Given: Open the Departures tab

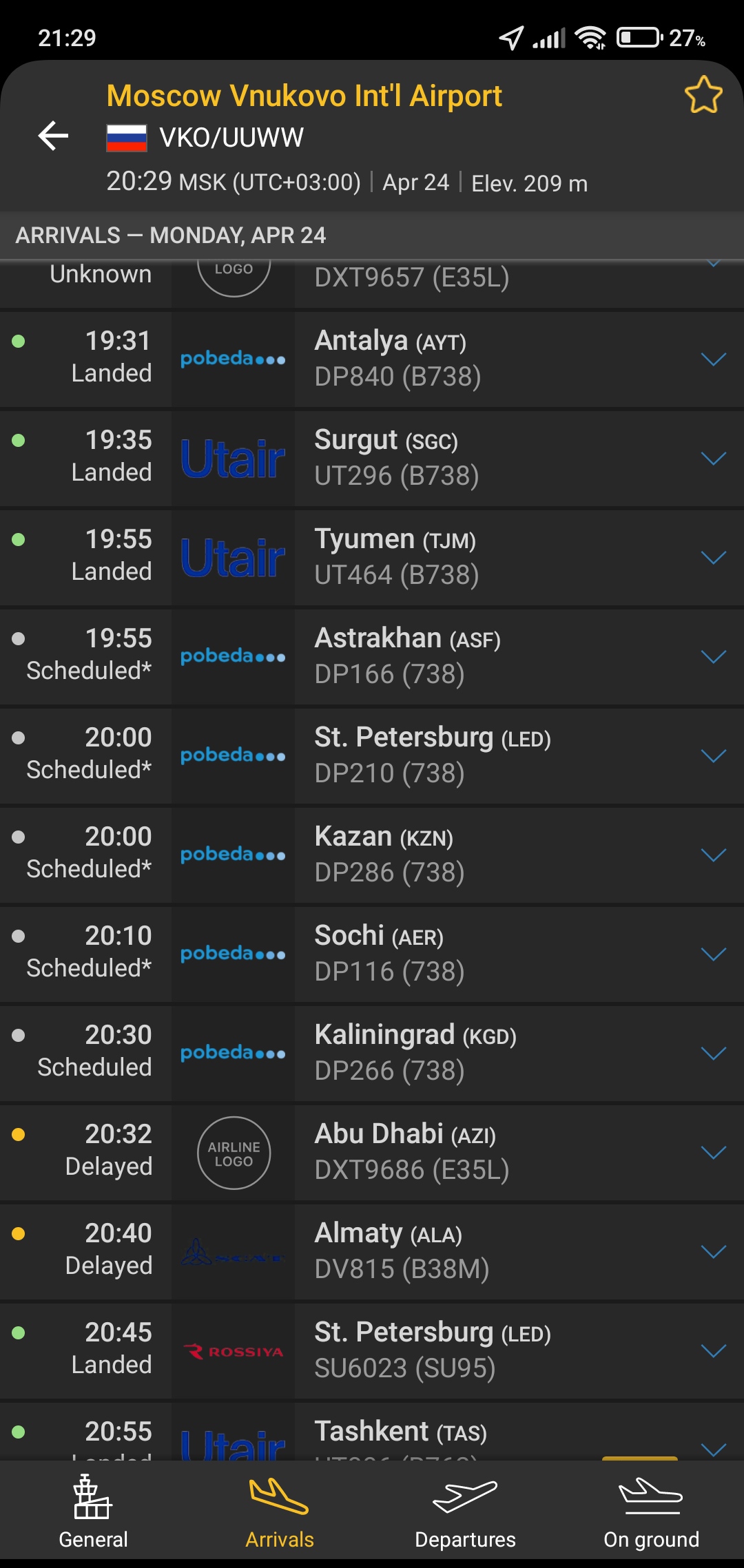Looking at the screenshot, I should 465,1512.
